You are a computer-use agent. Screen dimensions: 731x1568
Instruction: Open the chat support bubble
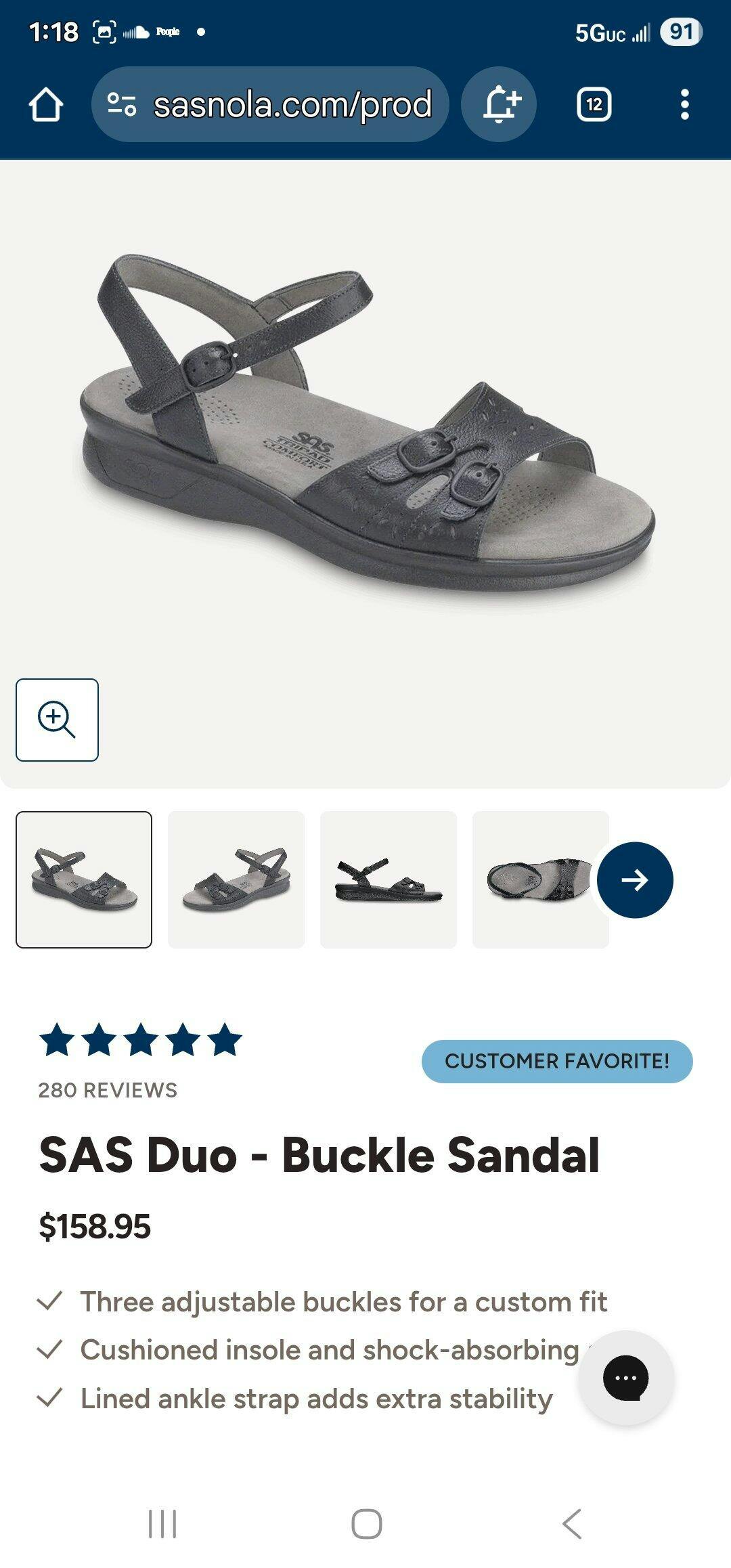(x=626, y=1377)
